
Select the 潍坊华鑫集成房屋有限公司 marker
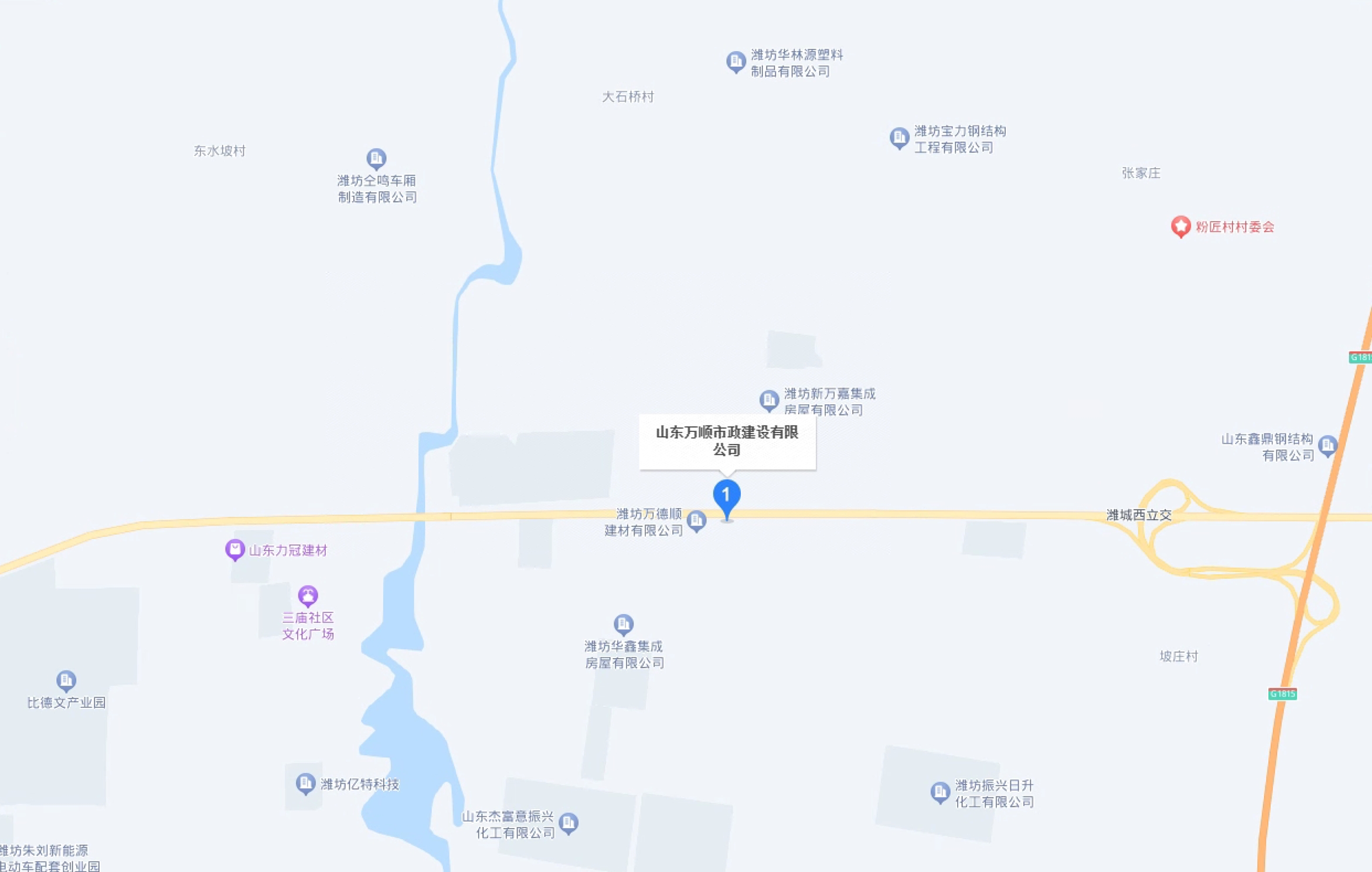coord(623,624)
